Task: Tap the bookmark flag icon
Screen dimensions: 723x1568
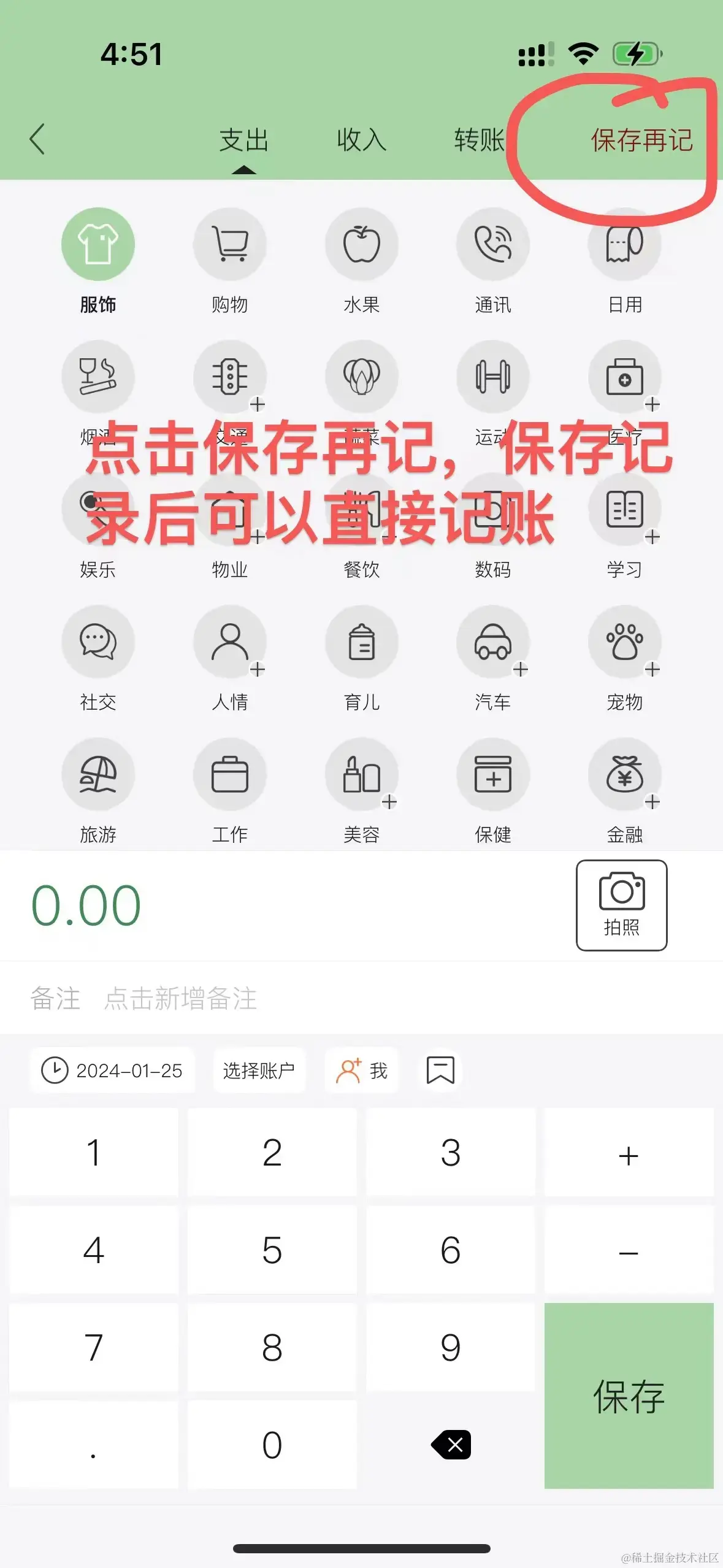Action: pos(440,1070)
